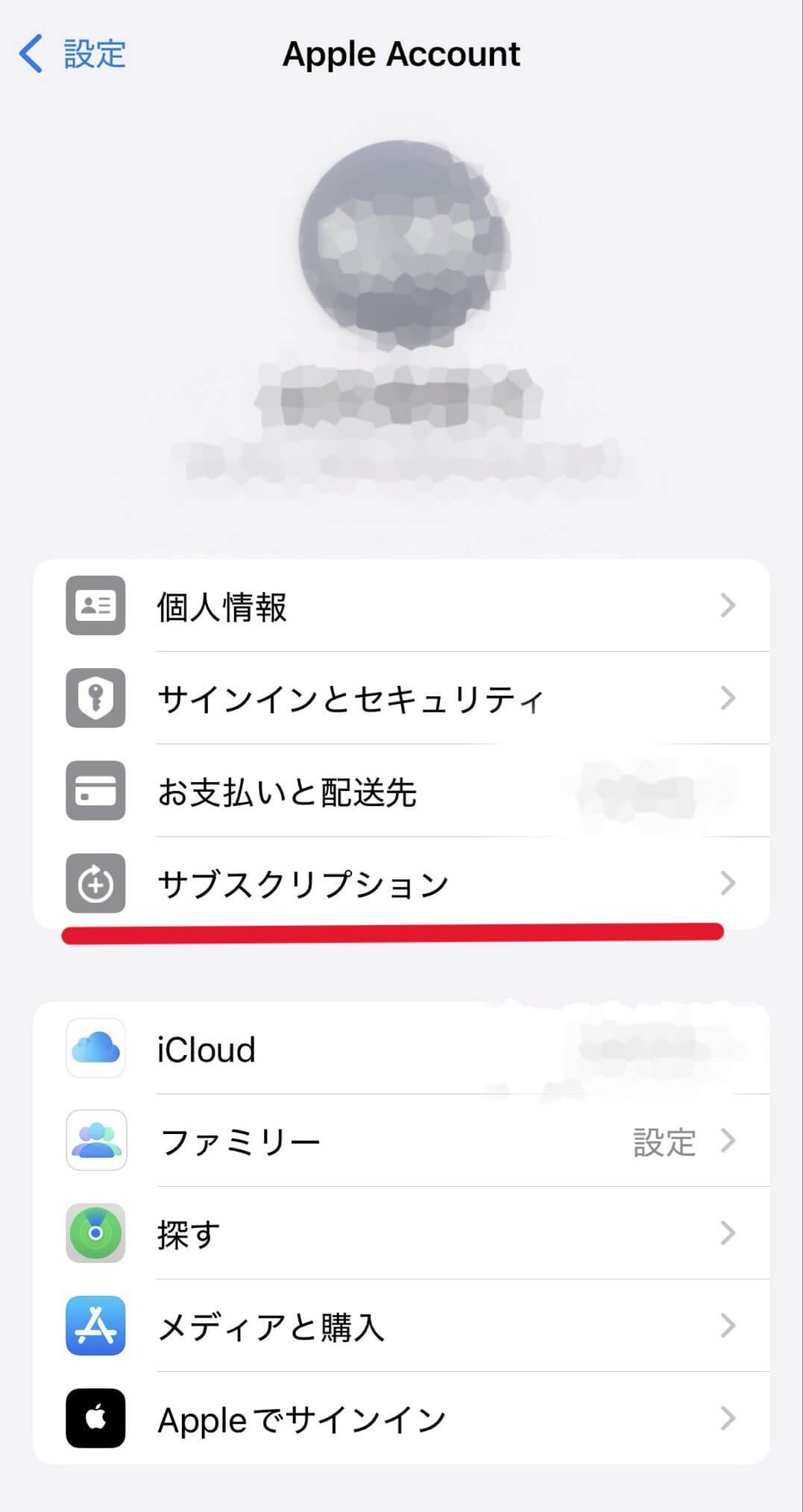Open サインインとセキュリティ
The image size is (803, 1512).
401,698
